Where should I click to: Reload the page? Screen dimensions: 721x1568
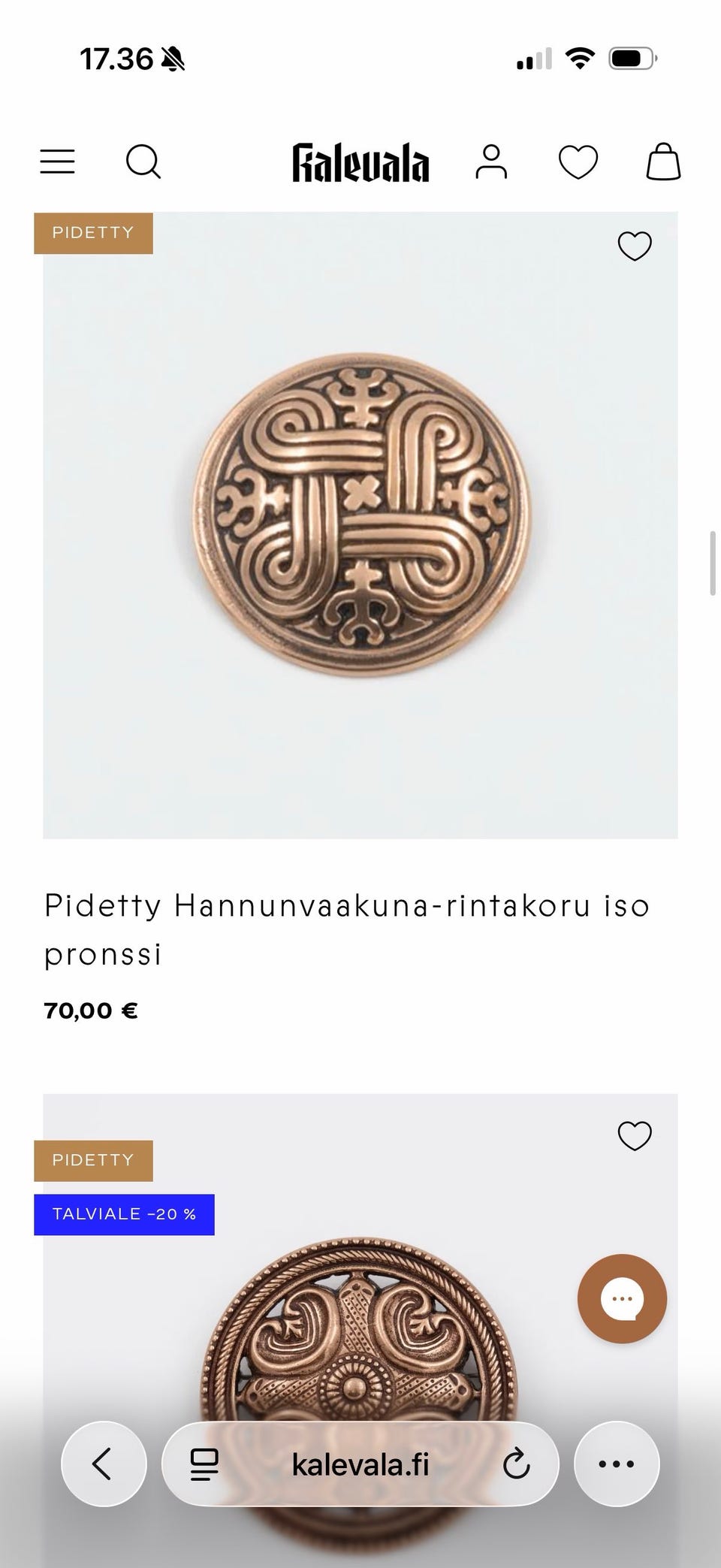(x=517, y=1464)
